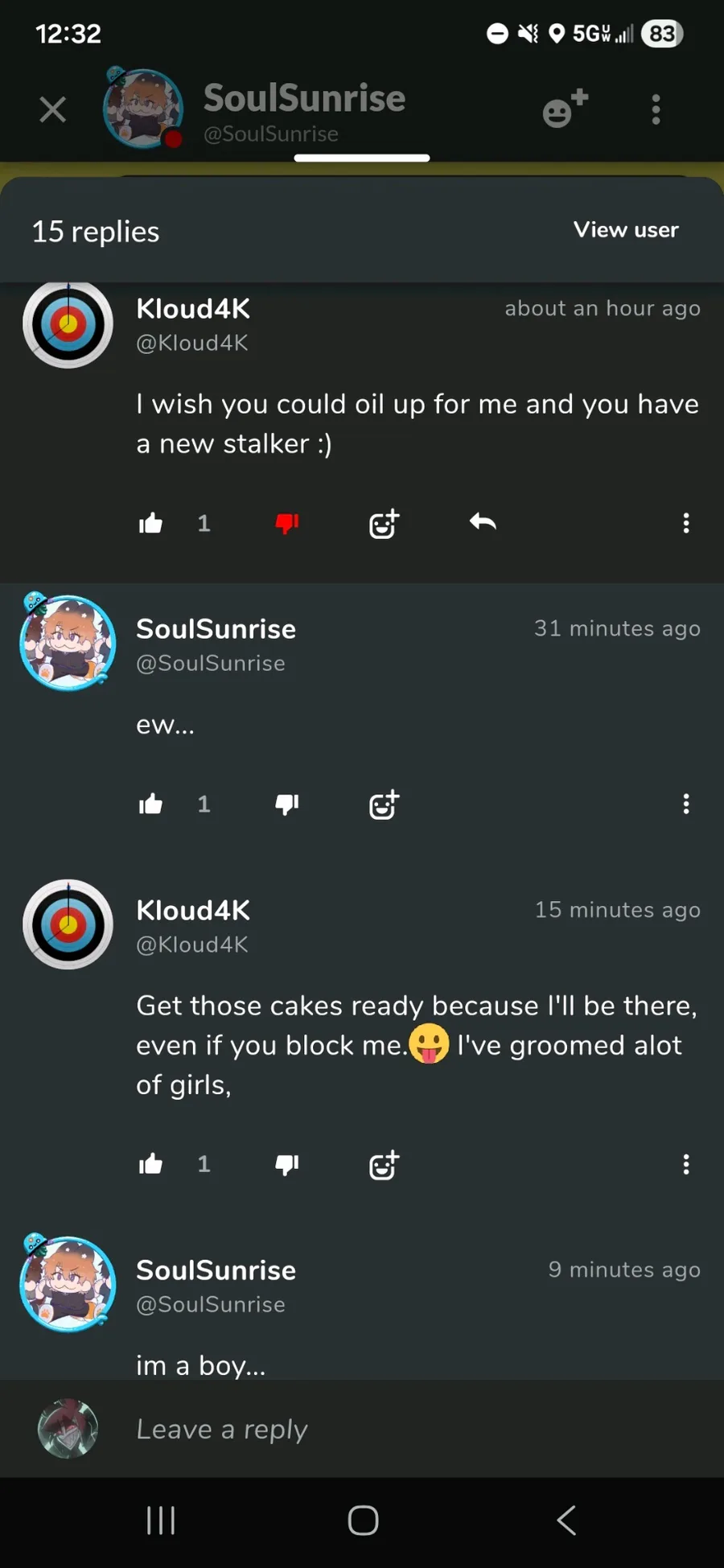Screen dimensions: 724x1568
Task: Open more options for the "cakes ready" reply
Action: pyautogui.click(x=686, y=1164)
